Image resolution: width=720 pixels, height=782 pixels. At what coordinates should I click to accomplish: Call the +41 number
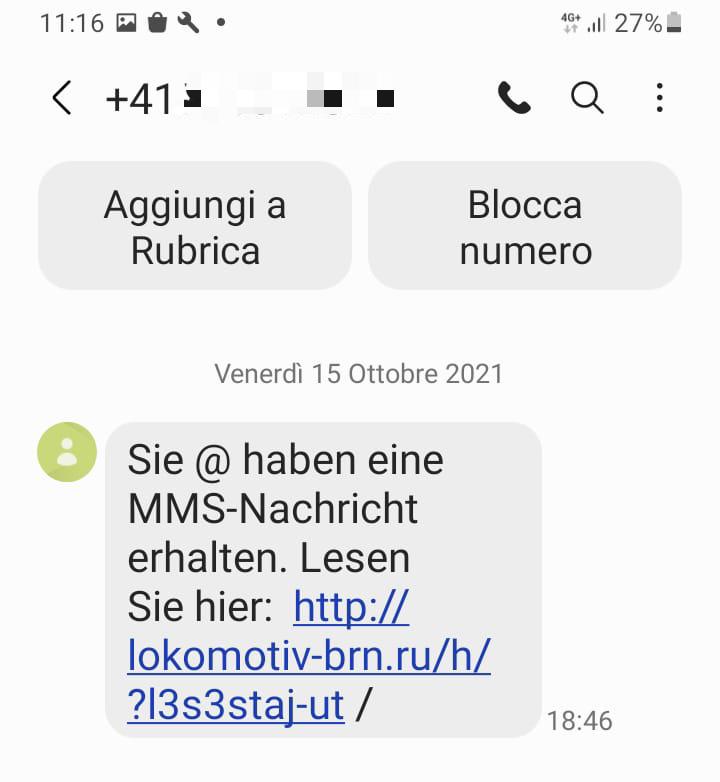(514, 98)
